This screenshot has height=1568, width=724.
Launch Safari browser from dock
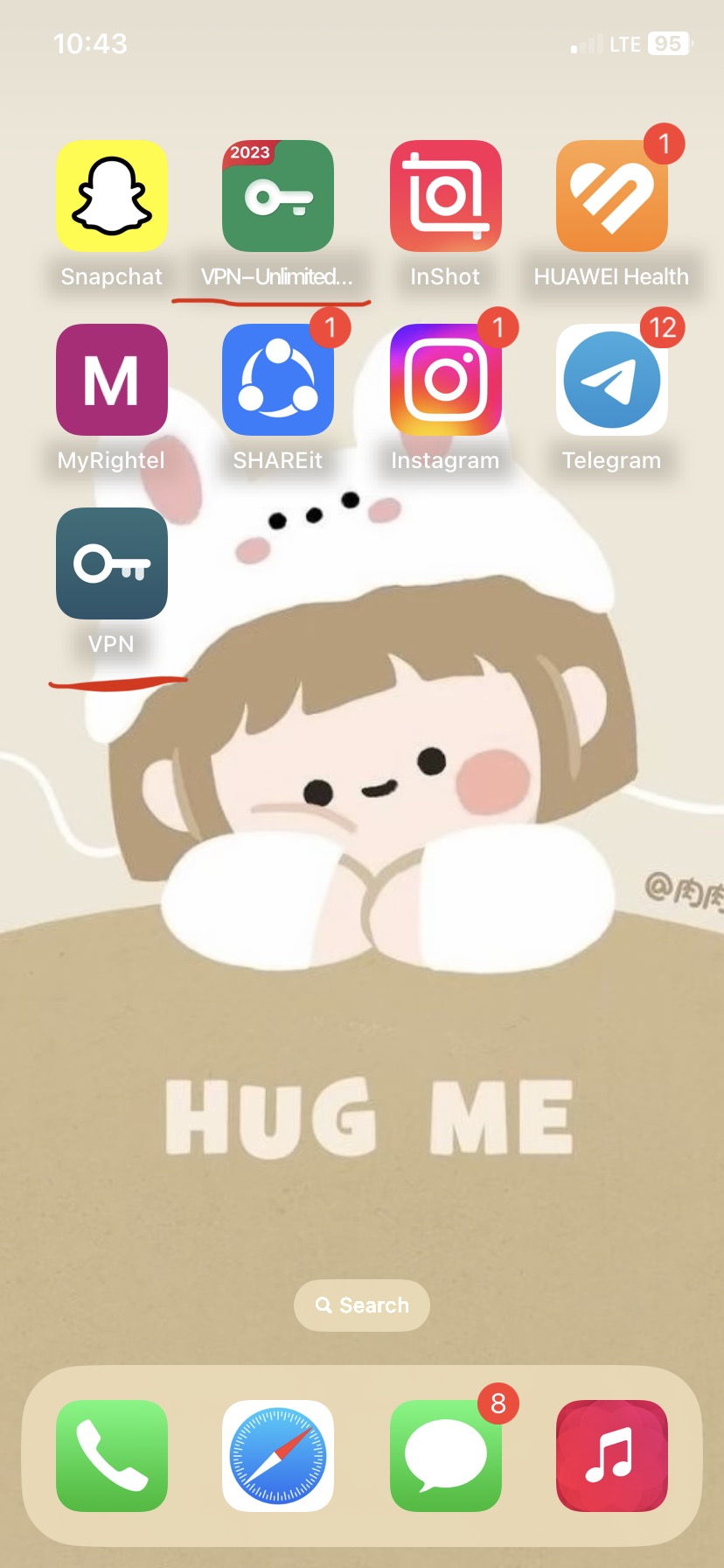(278, 1456)
